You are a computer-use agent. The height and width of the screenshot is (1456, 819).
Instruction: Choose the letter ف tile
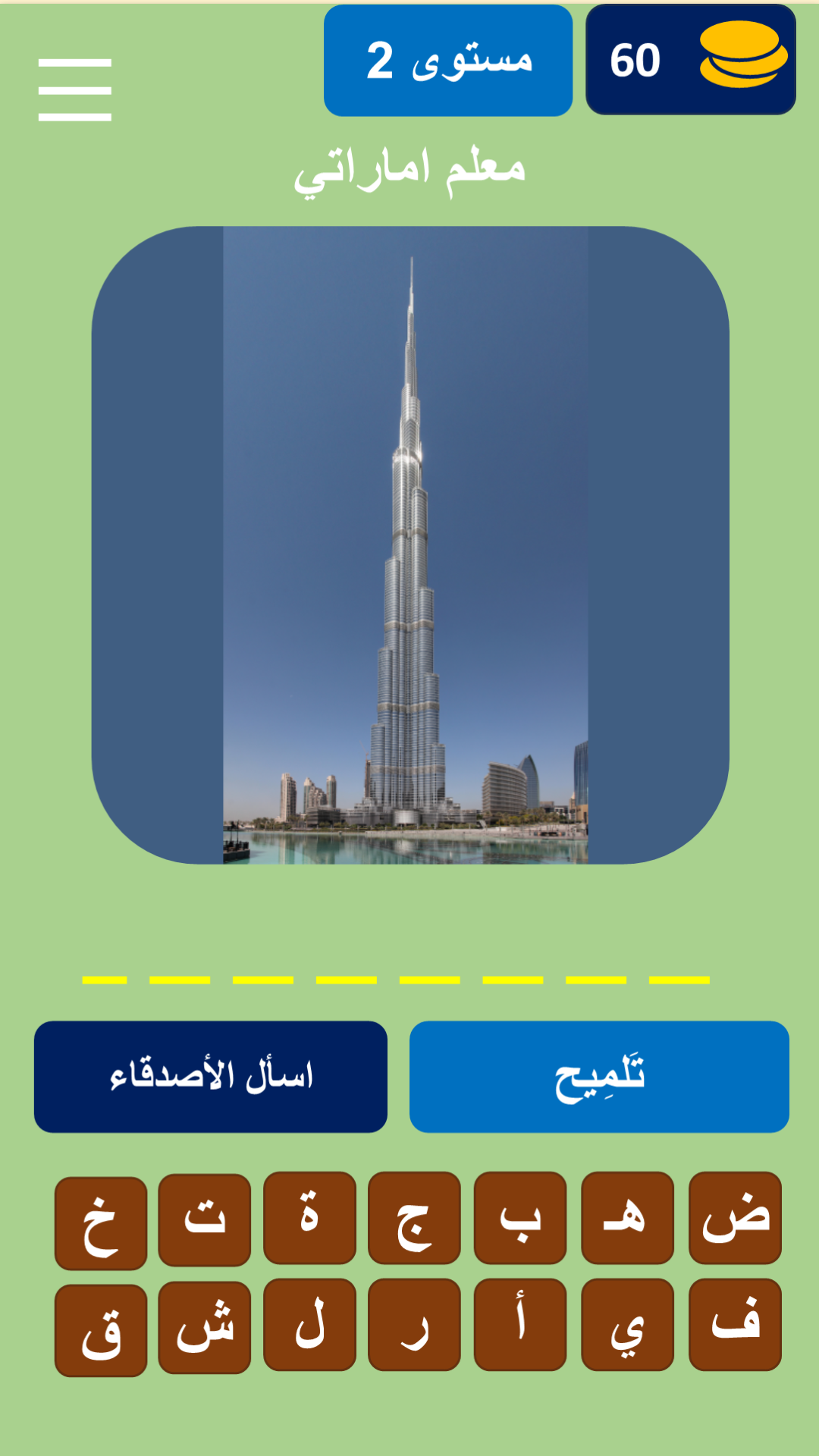[x=735, y=1324]
